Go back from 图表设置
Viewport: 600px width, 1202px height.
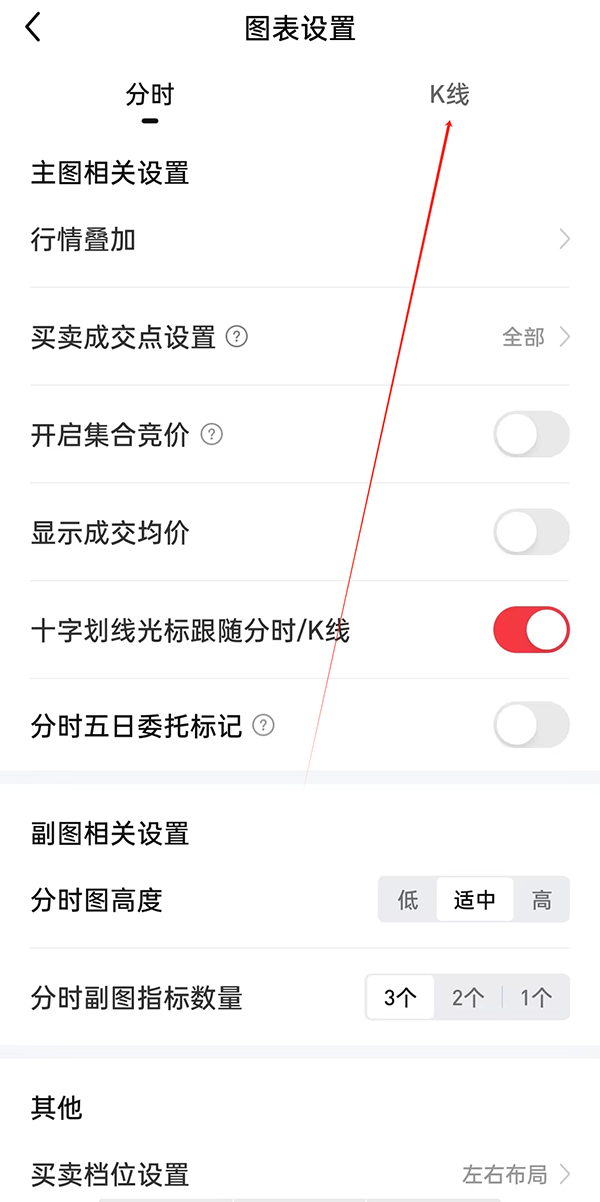pos(34,28)
